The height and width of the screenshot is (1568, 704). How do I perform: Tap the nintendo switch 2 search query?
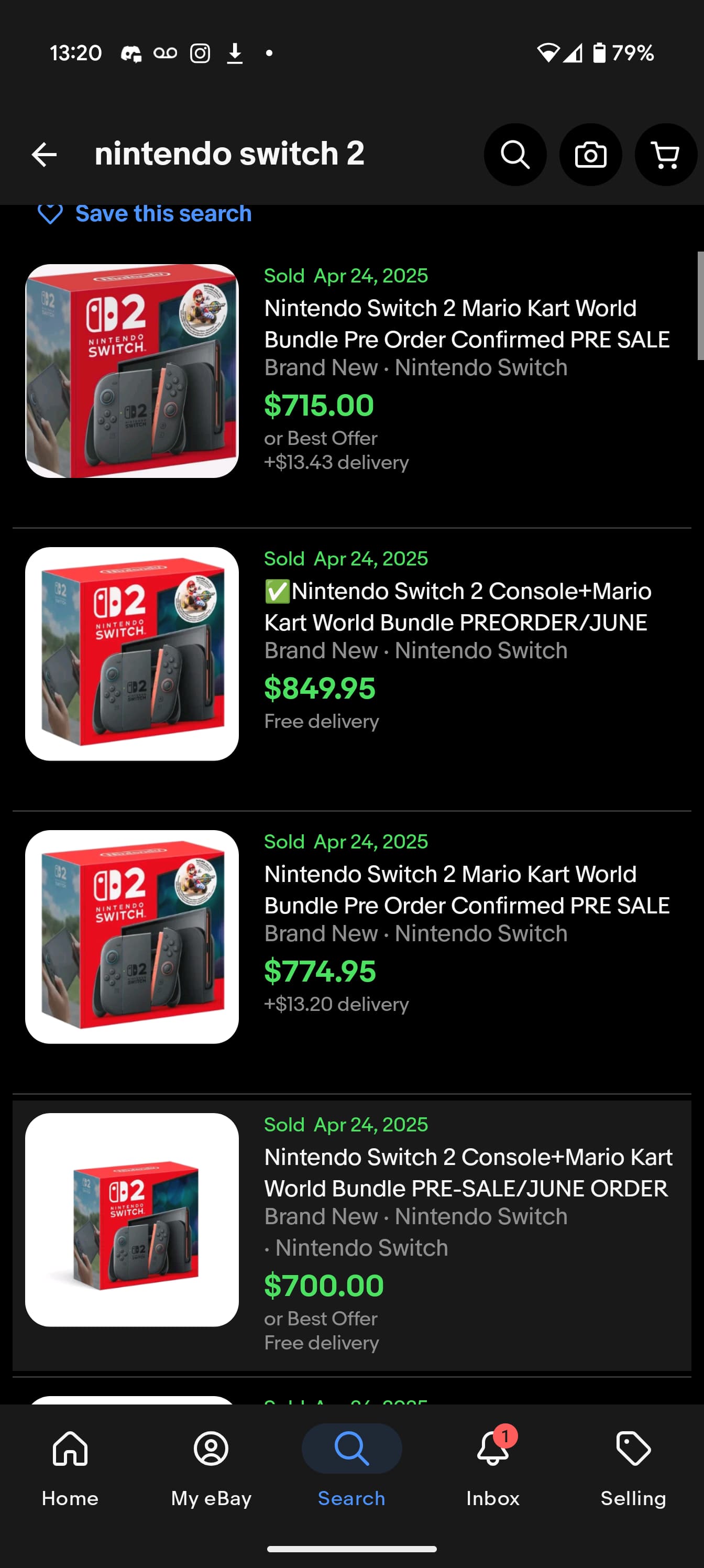pyautogui.click(x=229, y=154)
